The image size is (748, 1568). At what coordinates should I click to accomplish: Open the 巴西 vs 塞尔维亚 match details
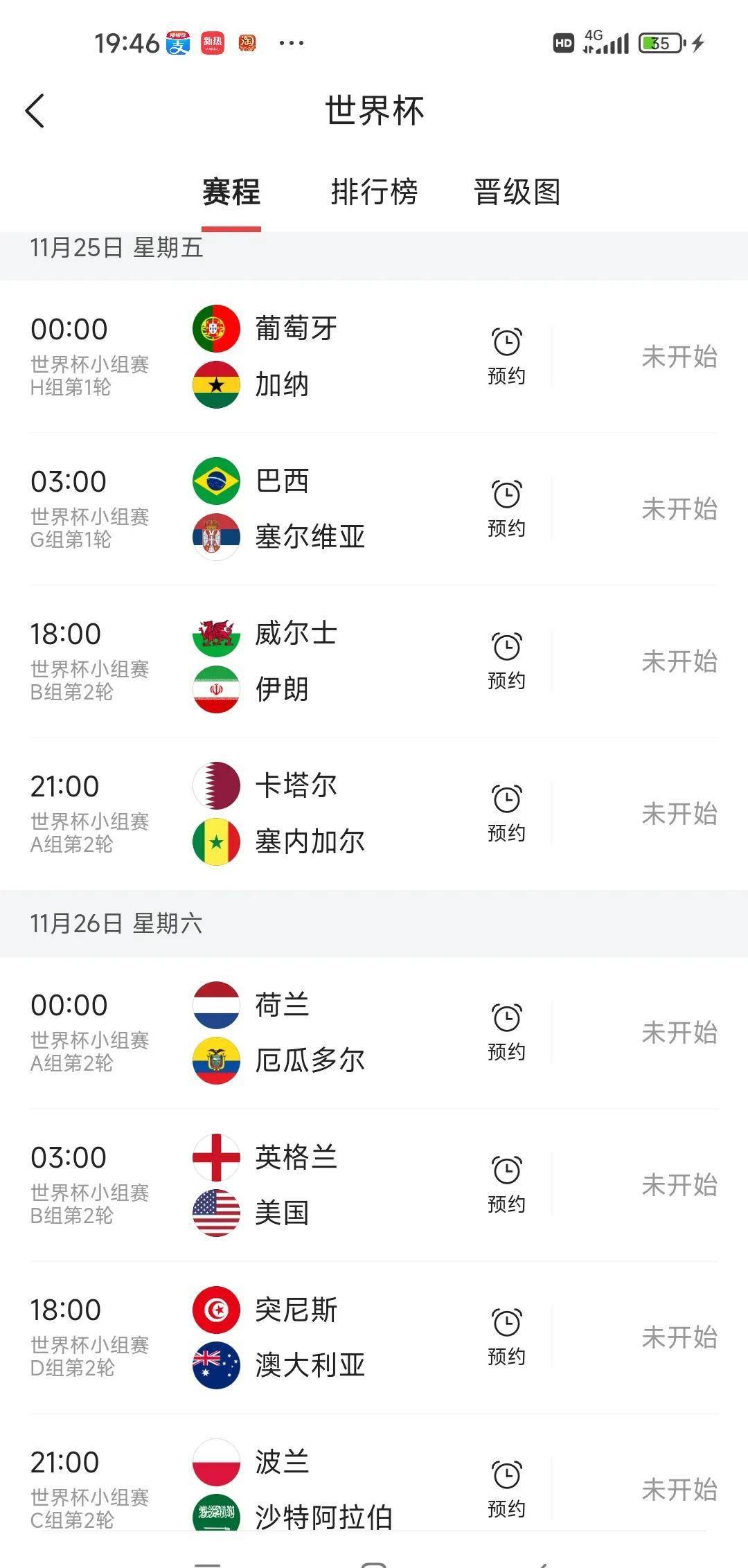click(x=374, y=509)
